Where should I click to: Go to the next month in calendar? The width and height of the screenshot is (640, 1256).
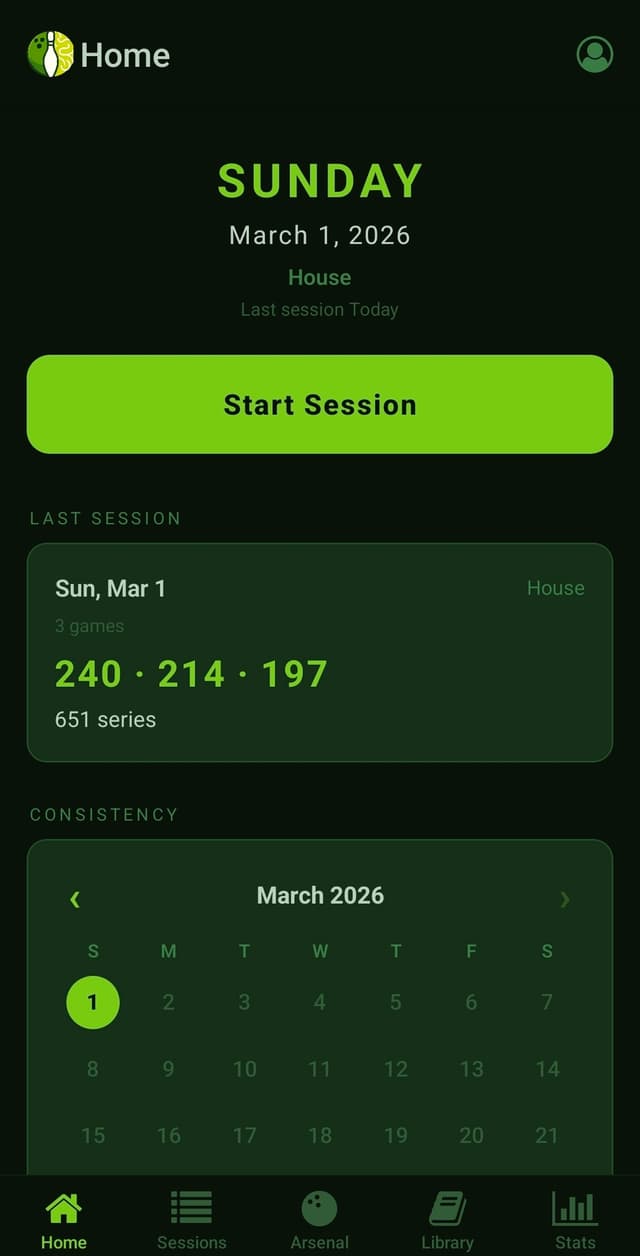tap(565, 899)
